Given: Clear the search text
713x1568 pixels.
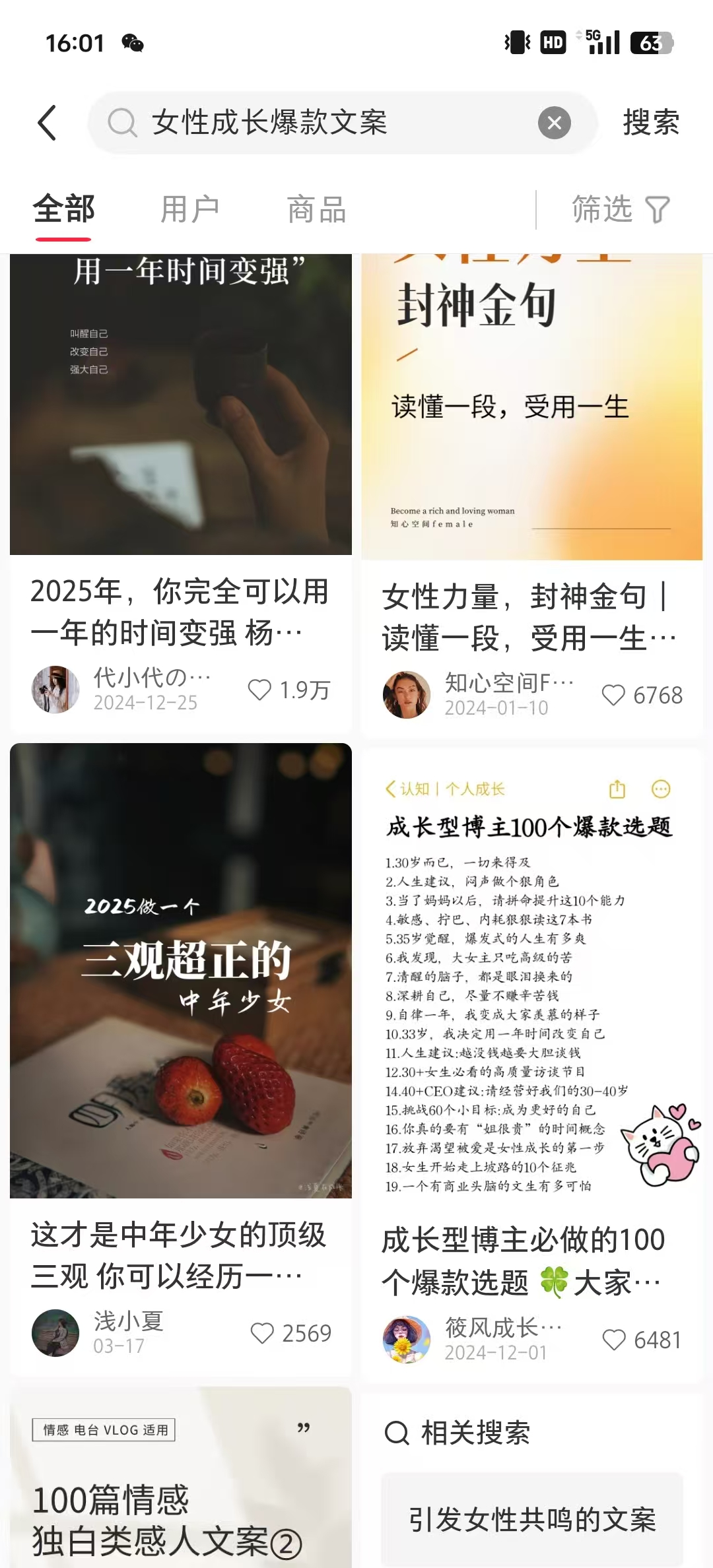Looking at the screenshot, I should point(554,123).
